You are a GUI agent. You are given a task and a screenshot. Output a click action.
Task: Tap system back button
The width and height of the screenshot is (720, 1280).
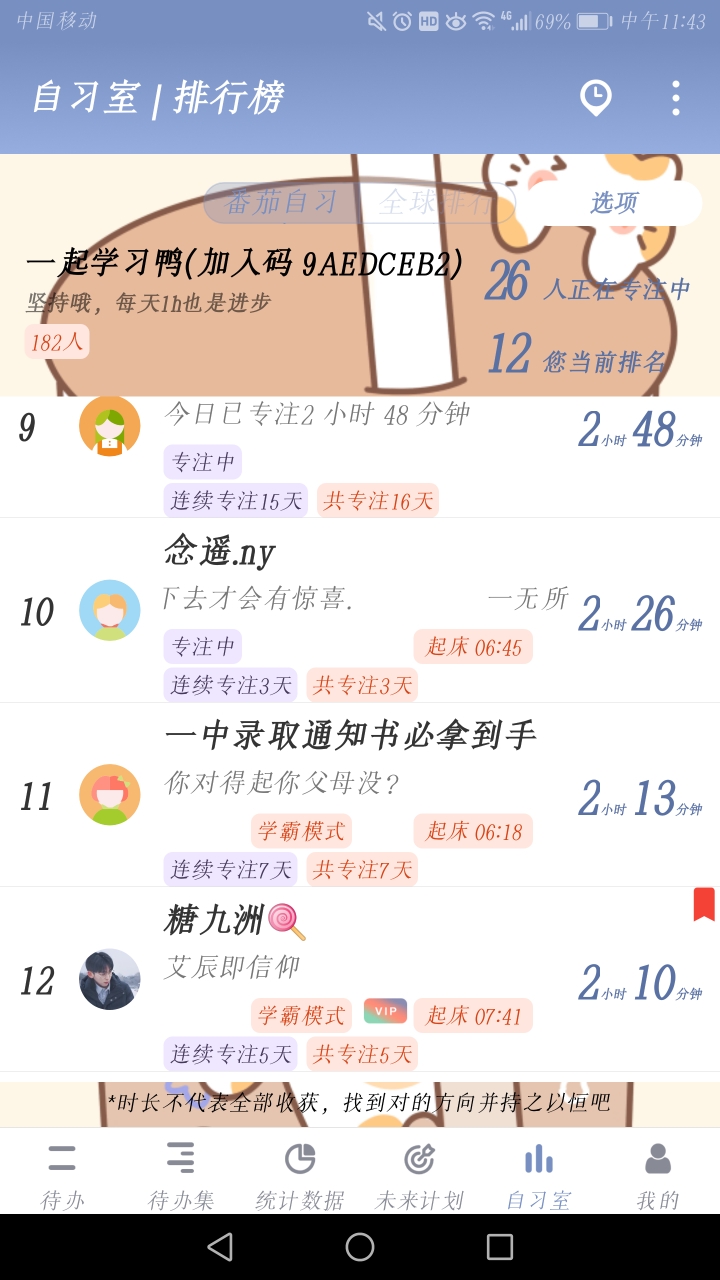220,1246
